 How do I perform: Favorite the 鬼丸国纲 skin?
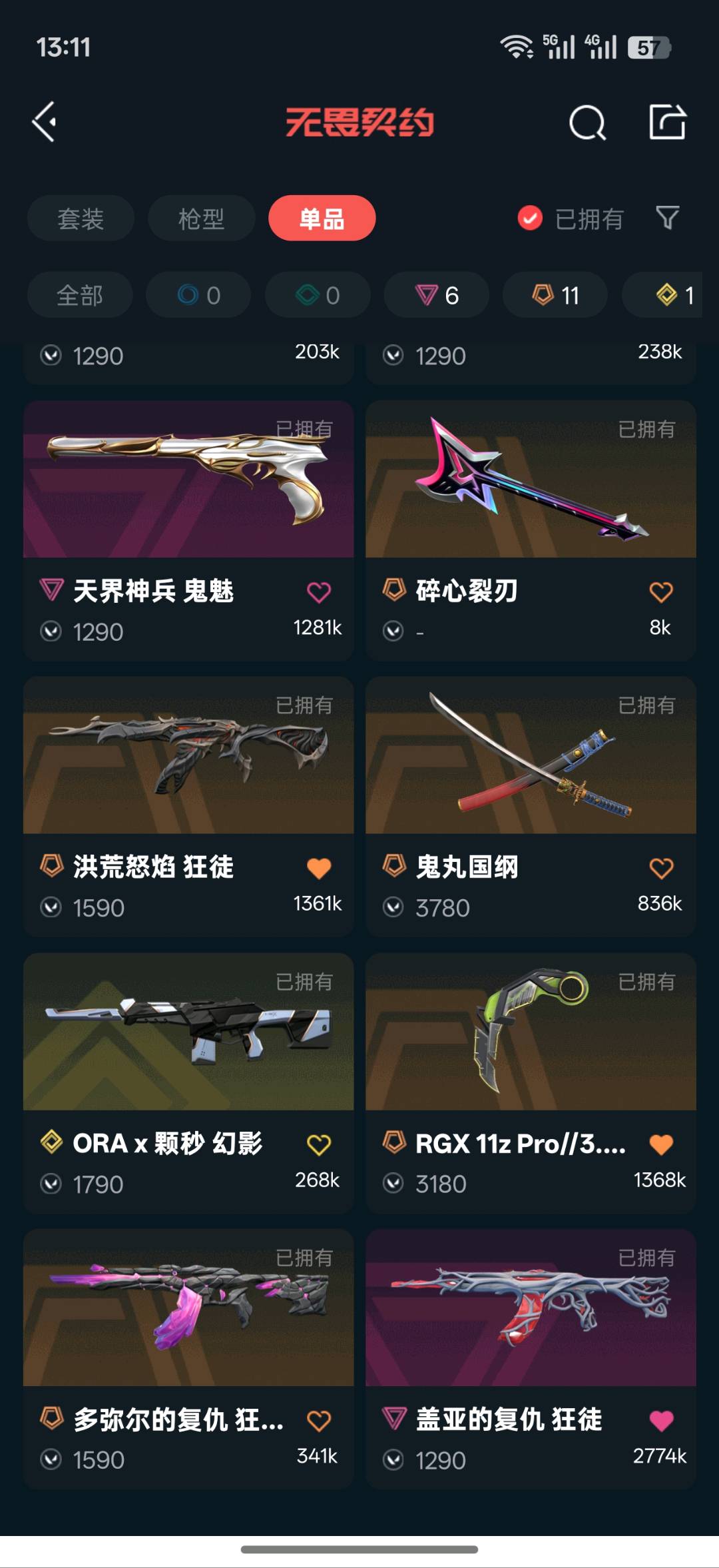[x=661, y=868]
